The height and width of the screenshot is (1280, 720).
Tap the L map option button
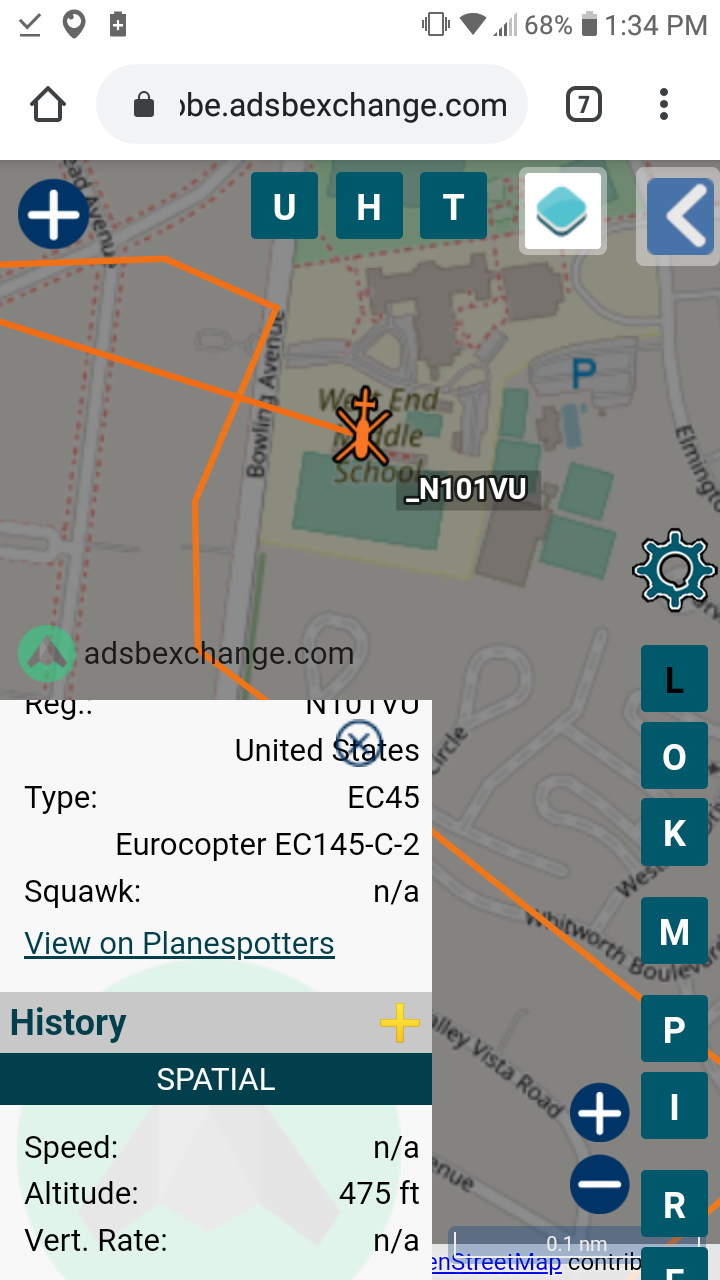pyautogui.click(x=674, y=679)
